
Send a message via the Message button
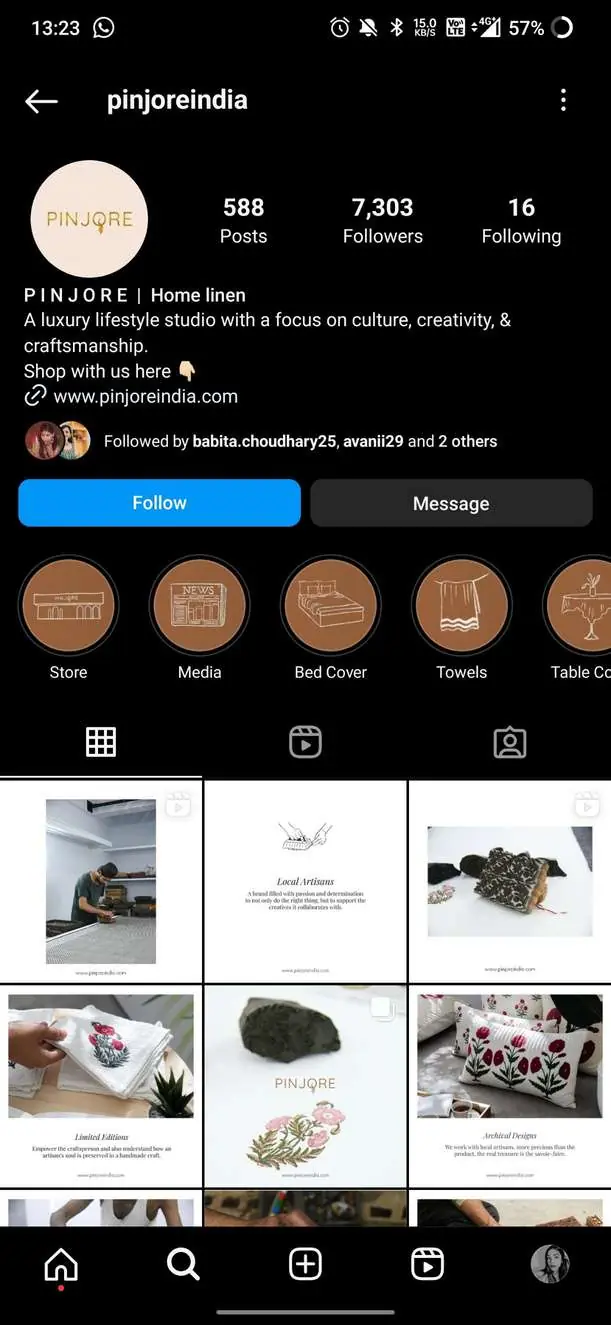click(x=451, y=503)
